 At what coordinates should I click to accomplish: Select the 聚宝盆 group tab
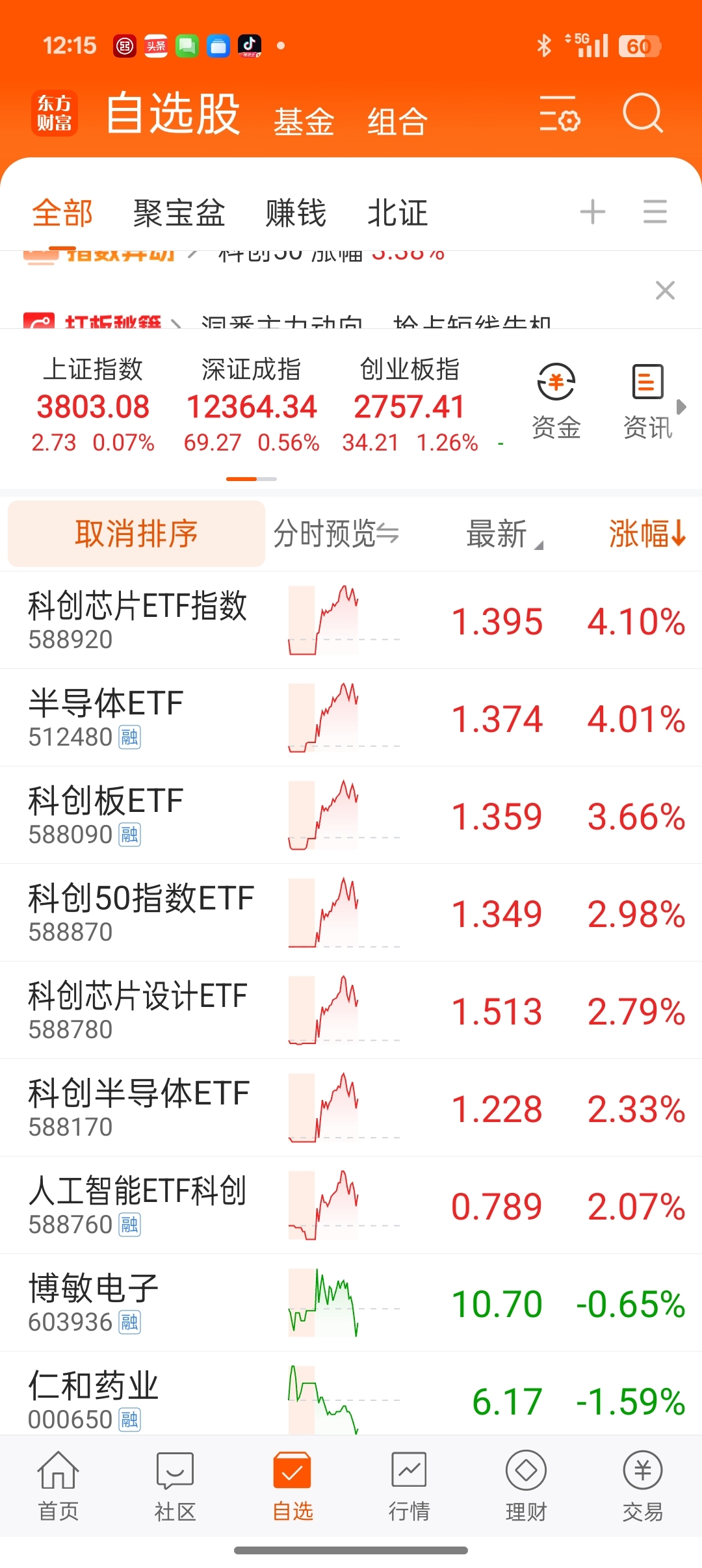point(179,213)
